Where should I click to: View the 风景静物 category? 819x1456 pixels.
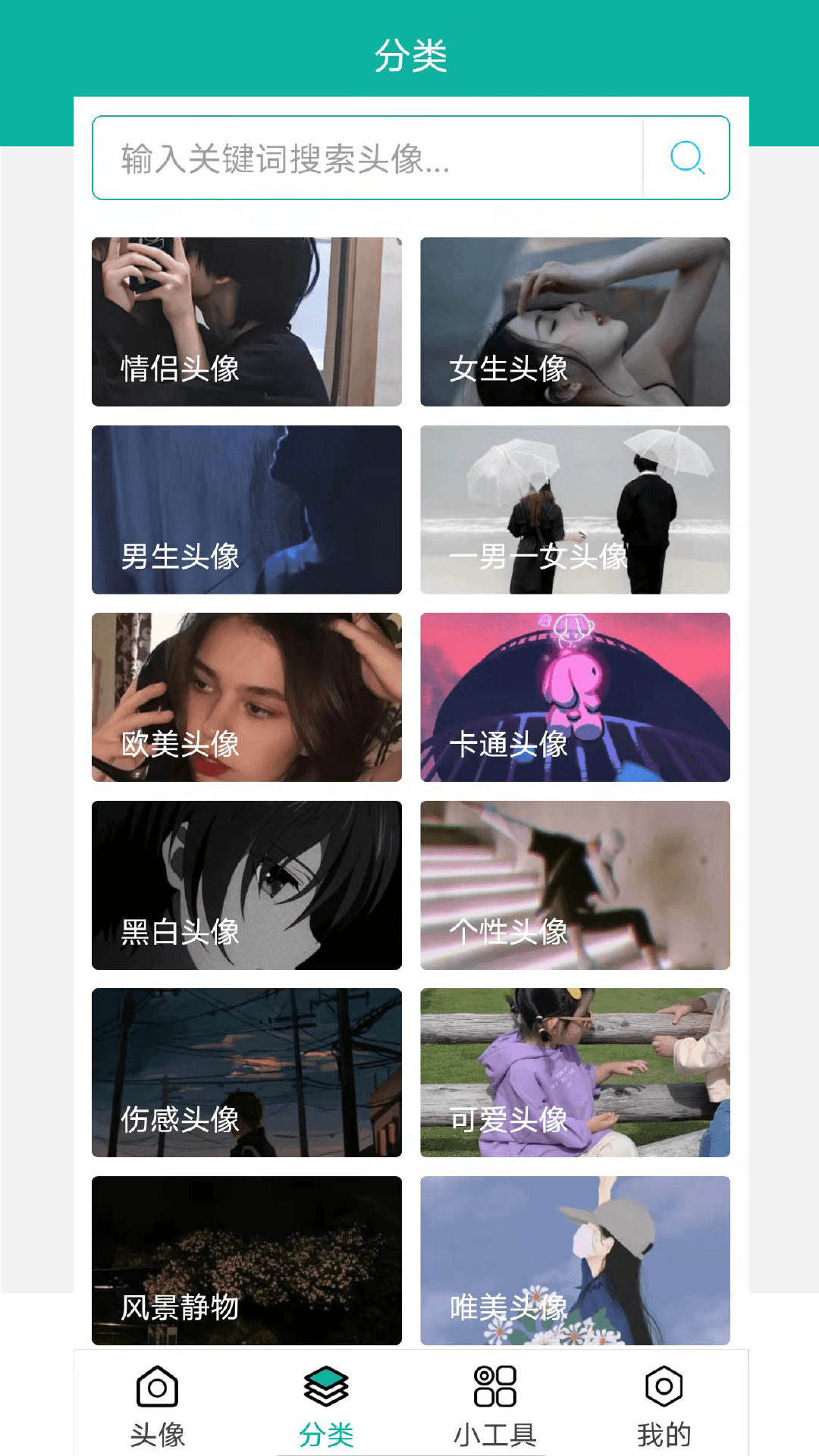246,1260
